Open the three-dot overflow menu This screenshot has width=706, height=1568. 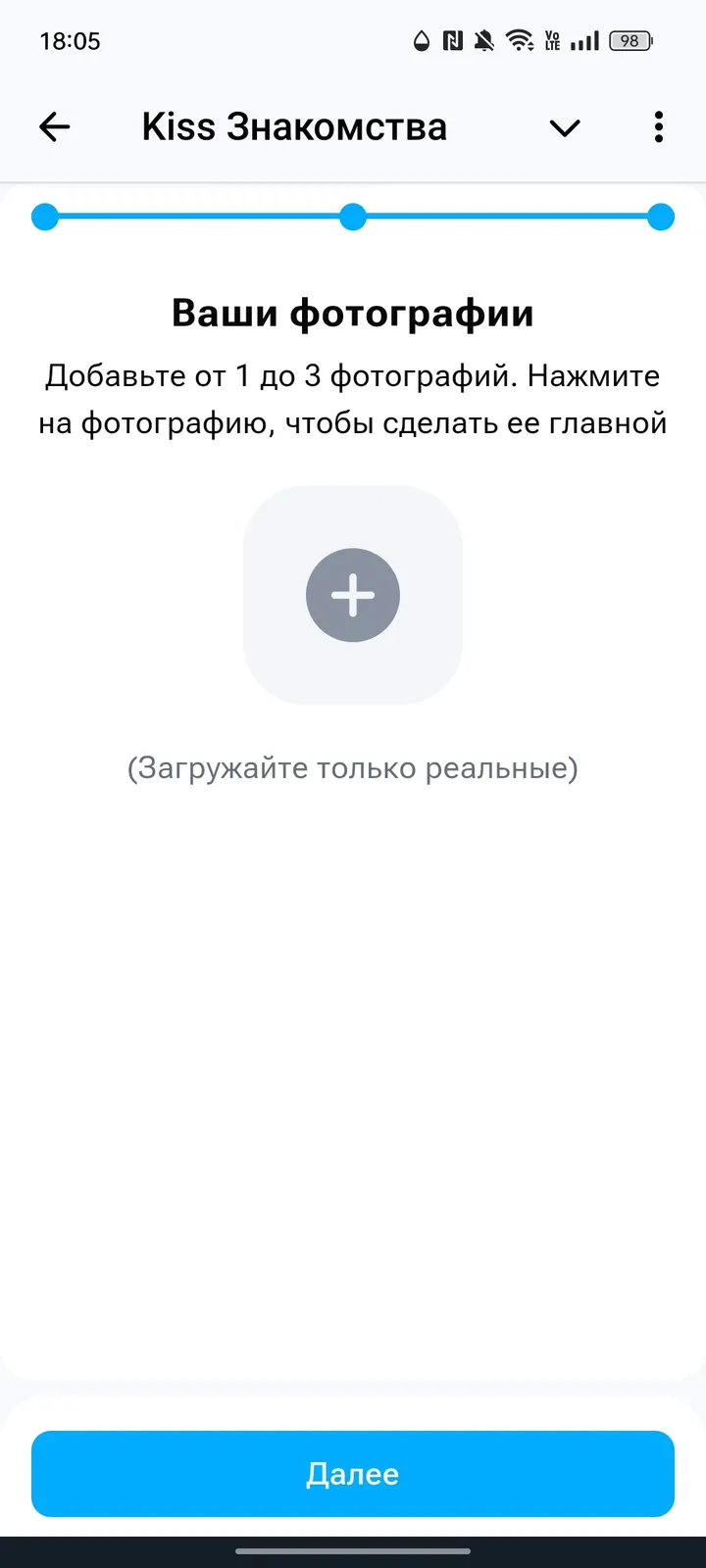658,126
